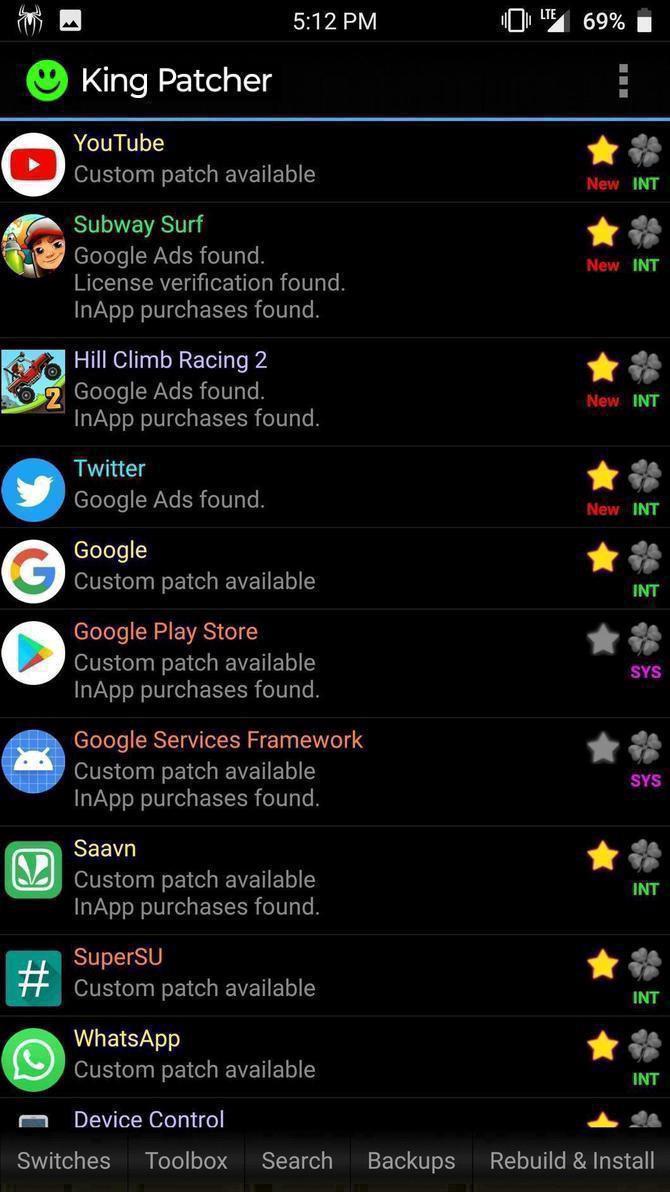670x1192 pixels.
Task: Select Google Services Framework row
Action: (300, 770)
